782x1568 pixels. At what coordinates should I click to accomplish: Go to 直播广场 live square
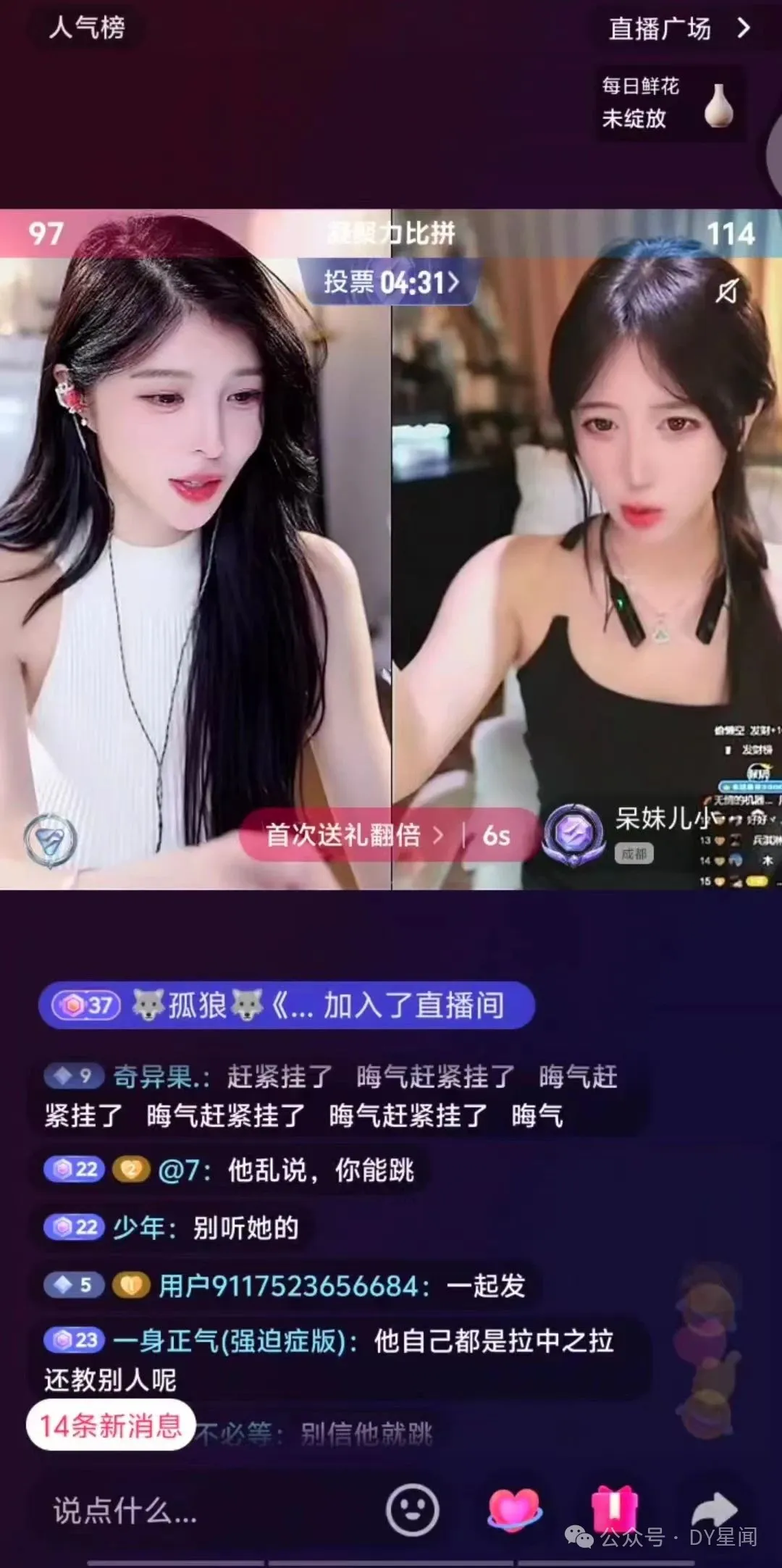coord(679,29)
